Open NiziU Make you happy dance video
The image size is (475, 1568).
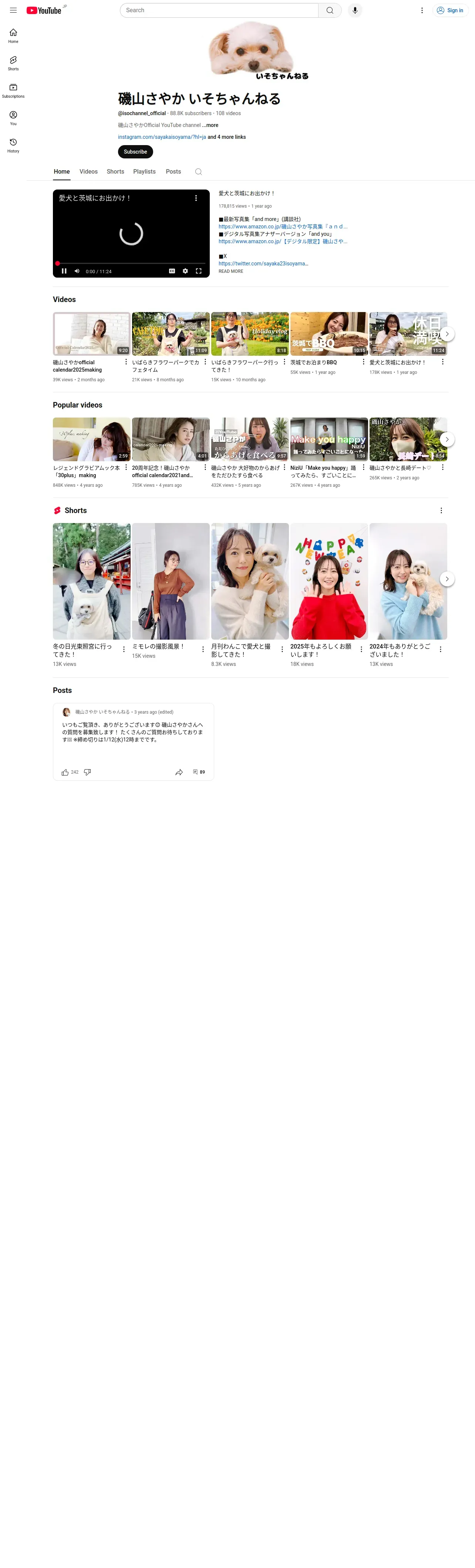tap(329, 439)
